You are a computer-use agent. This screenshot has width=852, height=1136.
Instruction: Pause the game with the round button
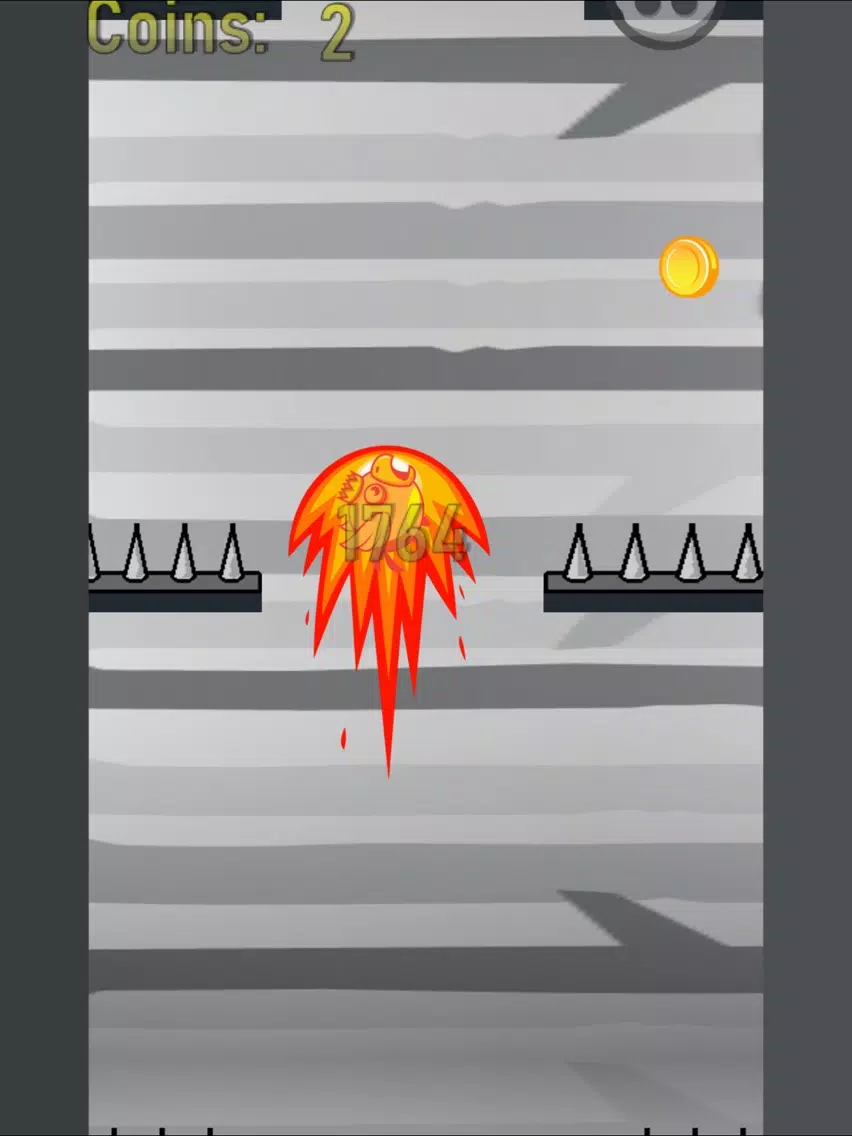[664, 15]
